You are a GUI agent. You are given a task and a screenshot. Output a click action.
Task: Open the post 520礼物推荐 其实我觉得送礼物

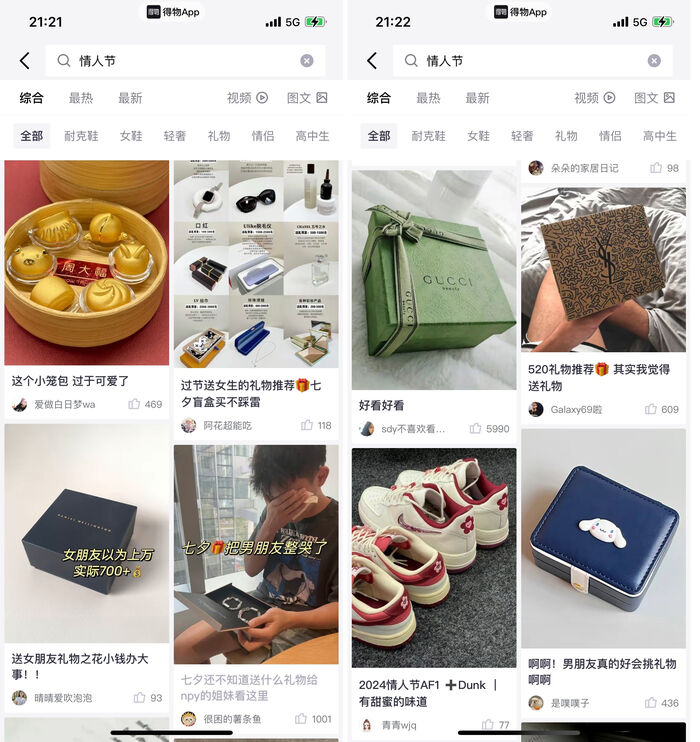tap(603, 270)
